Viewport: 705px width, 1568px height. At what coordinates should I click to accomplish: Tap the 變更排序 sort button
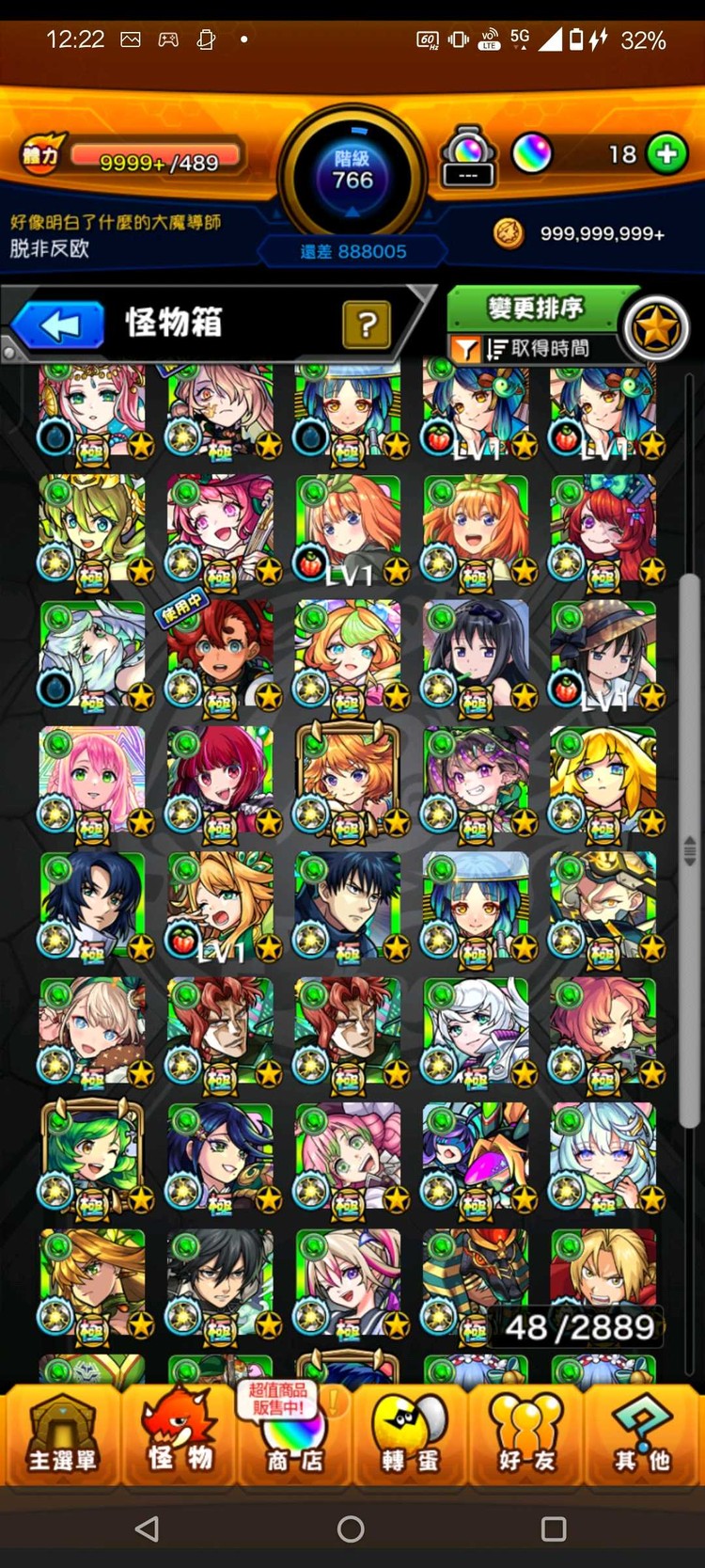tap(535, 309)
